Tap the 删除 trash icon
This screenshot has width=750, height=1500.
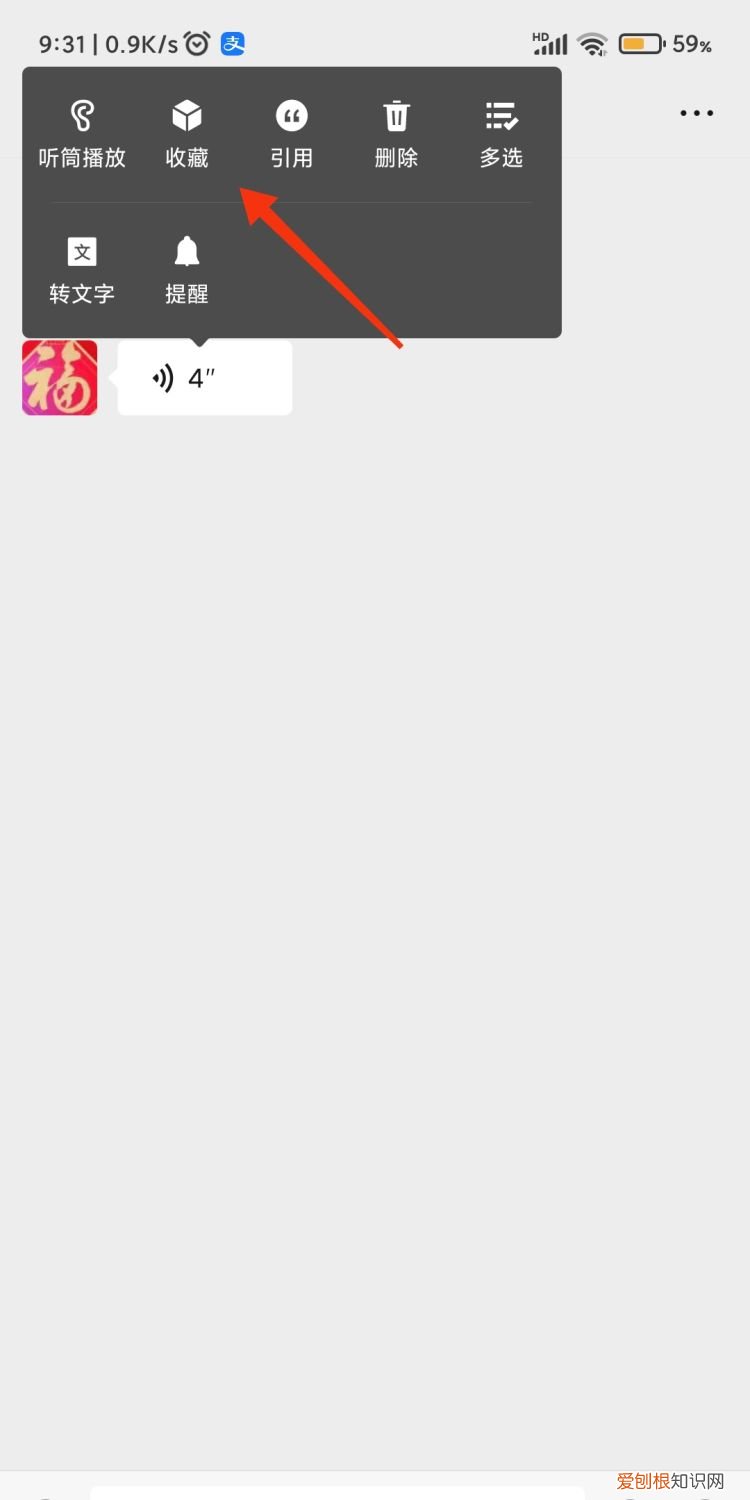[x=396, y=115]
